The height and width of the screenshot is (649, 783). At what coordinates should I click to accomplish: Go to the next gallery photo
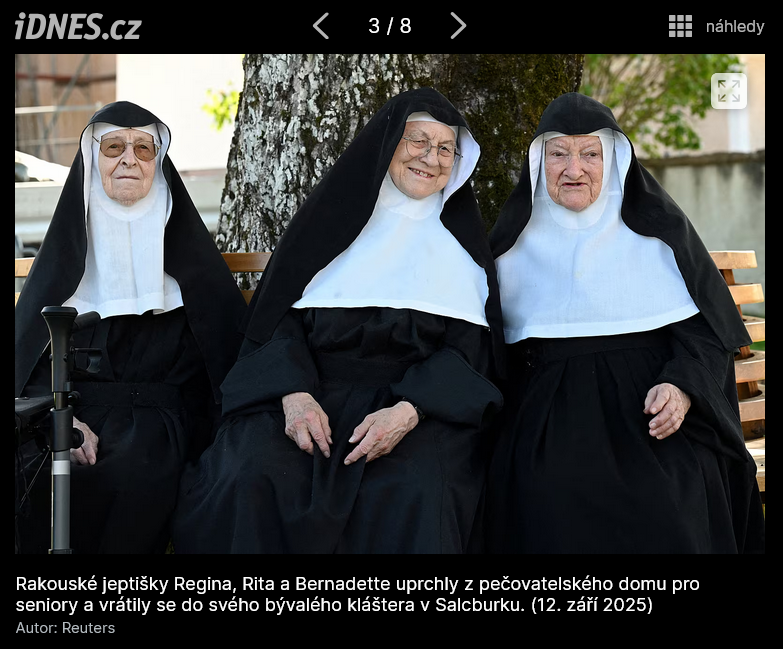(x=458, y=26)
